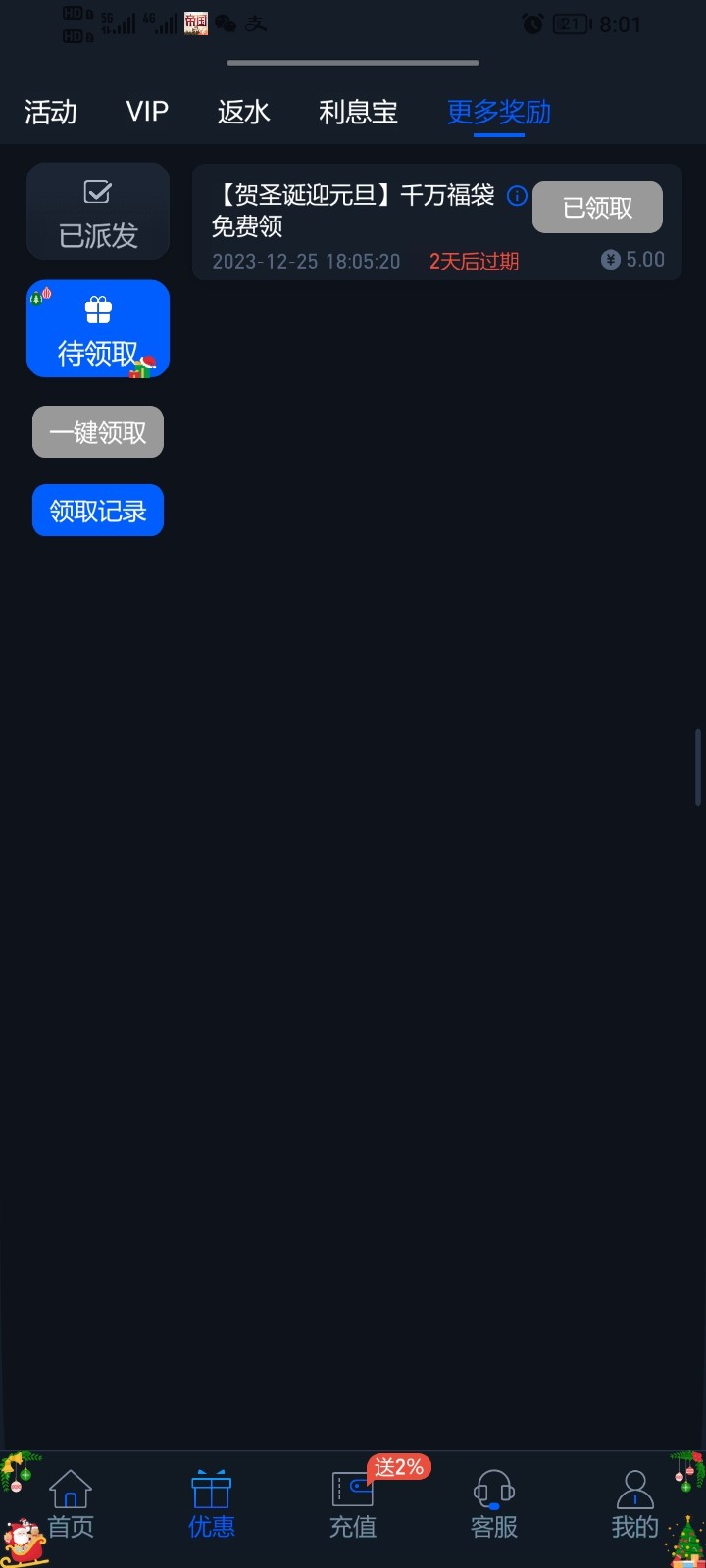This screenshot has height=1568, width=706.
Task: Open the 返水 rebate tab
Action: pyautogui.click(x=242, y=113)
